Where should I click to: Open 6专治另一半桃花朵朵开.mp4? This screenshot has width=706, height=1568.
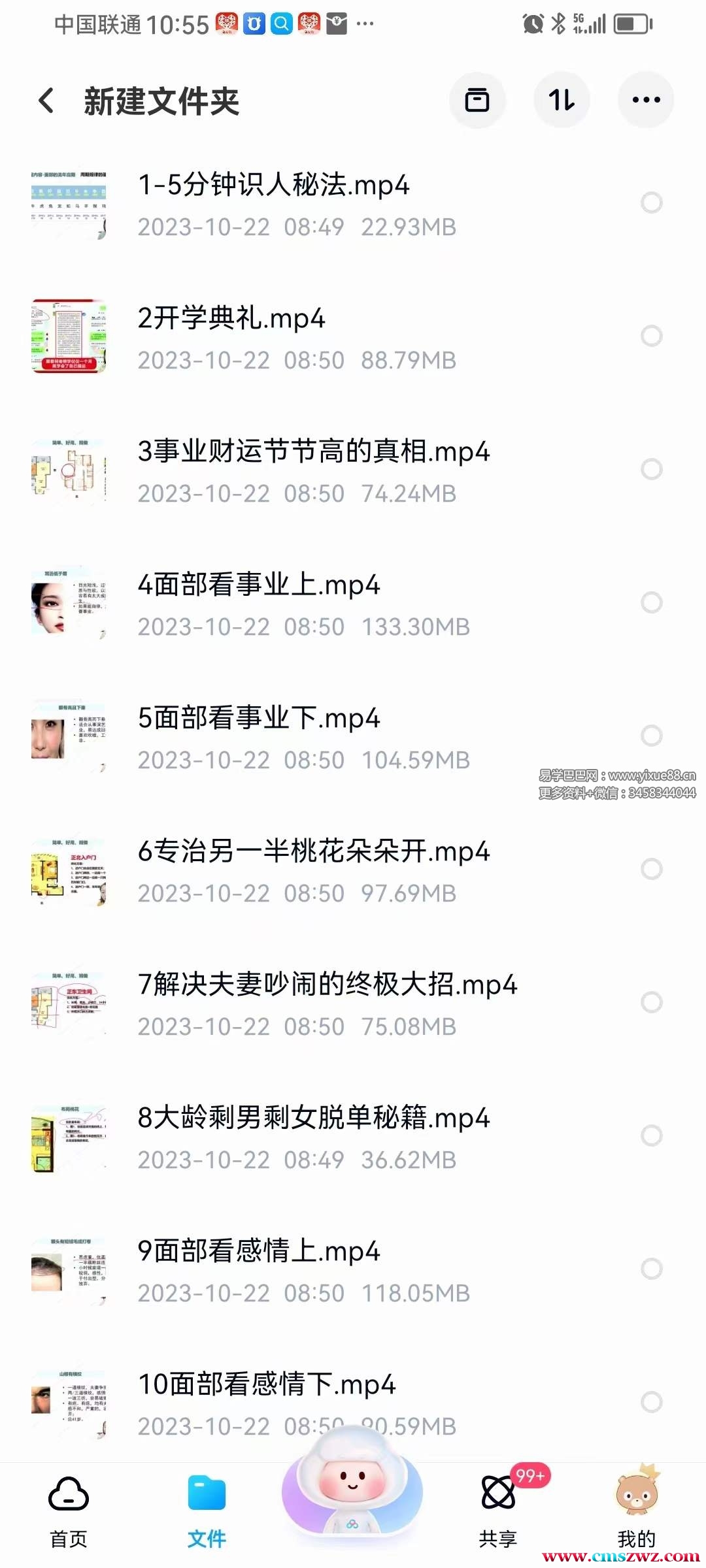314,852
